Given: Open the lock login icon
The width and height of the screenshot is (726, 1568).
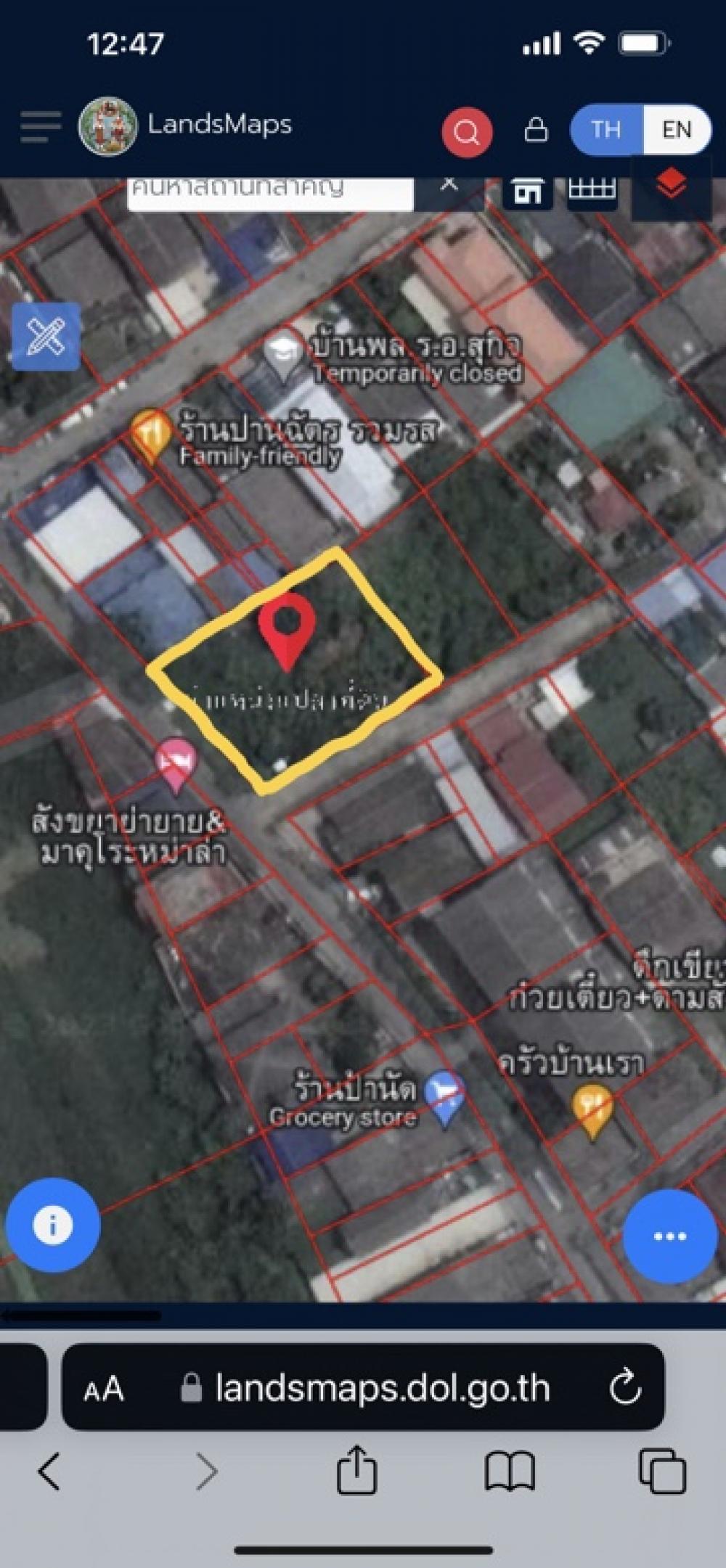Looking at the screenshot, I should pyautogui.click(x=536, y=130).
